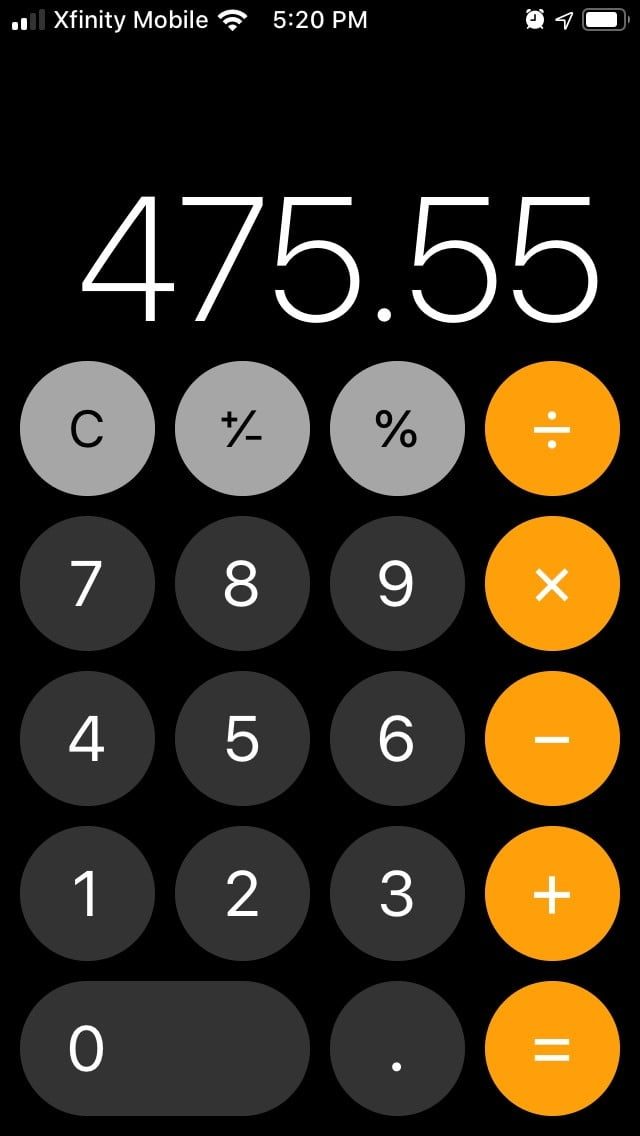Add a decimal point
Screen dimensions: 640x1136
pos(397,1049)
